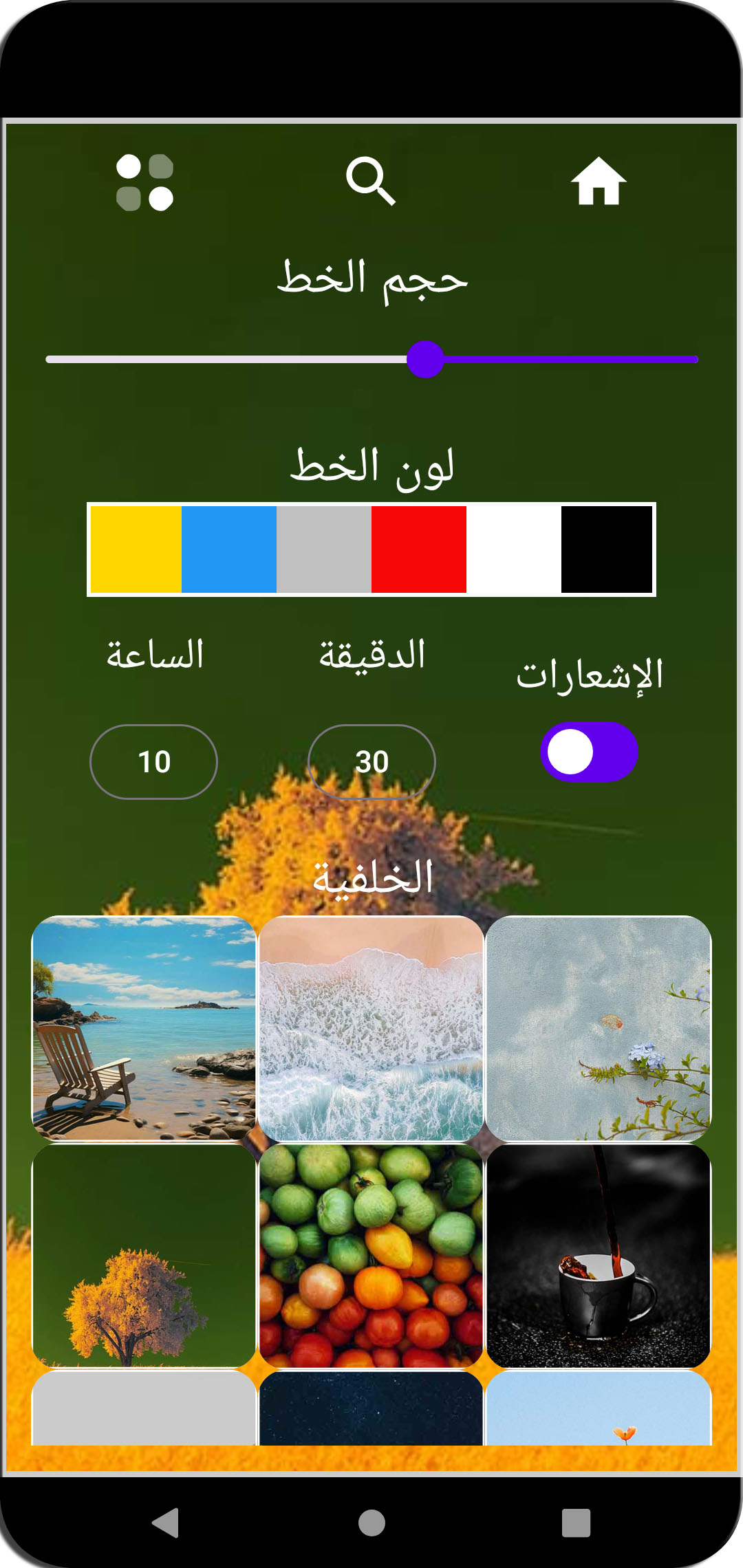
Task: Tap the font size slider track
Action: [227, 359]
